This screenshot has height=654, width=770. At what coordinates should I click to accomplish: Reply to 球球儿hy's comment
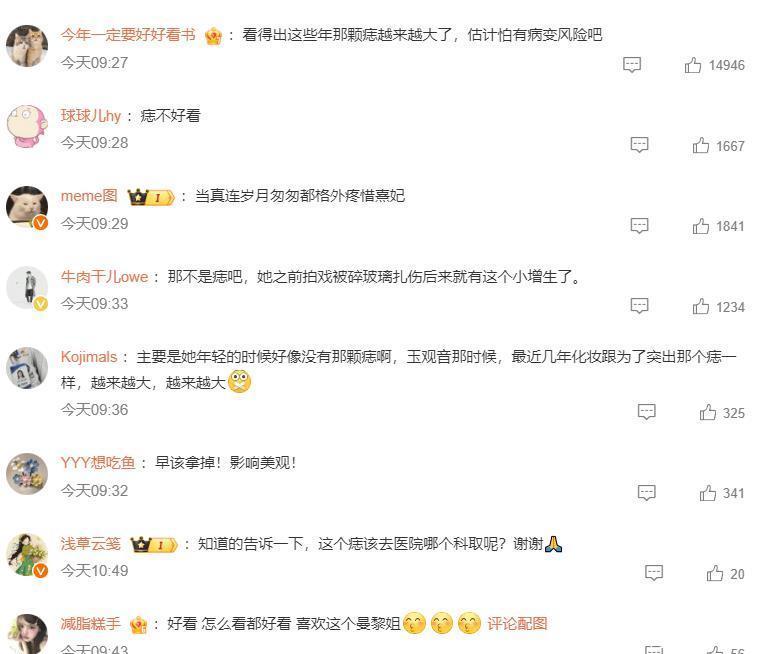640,146
